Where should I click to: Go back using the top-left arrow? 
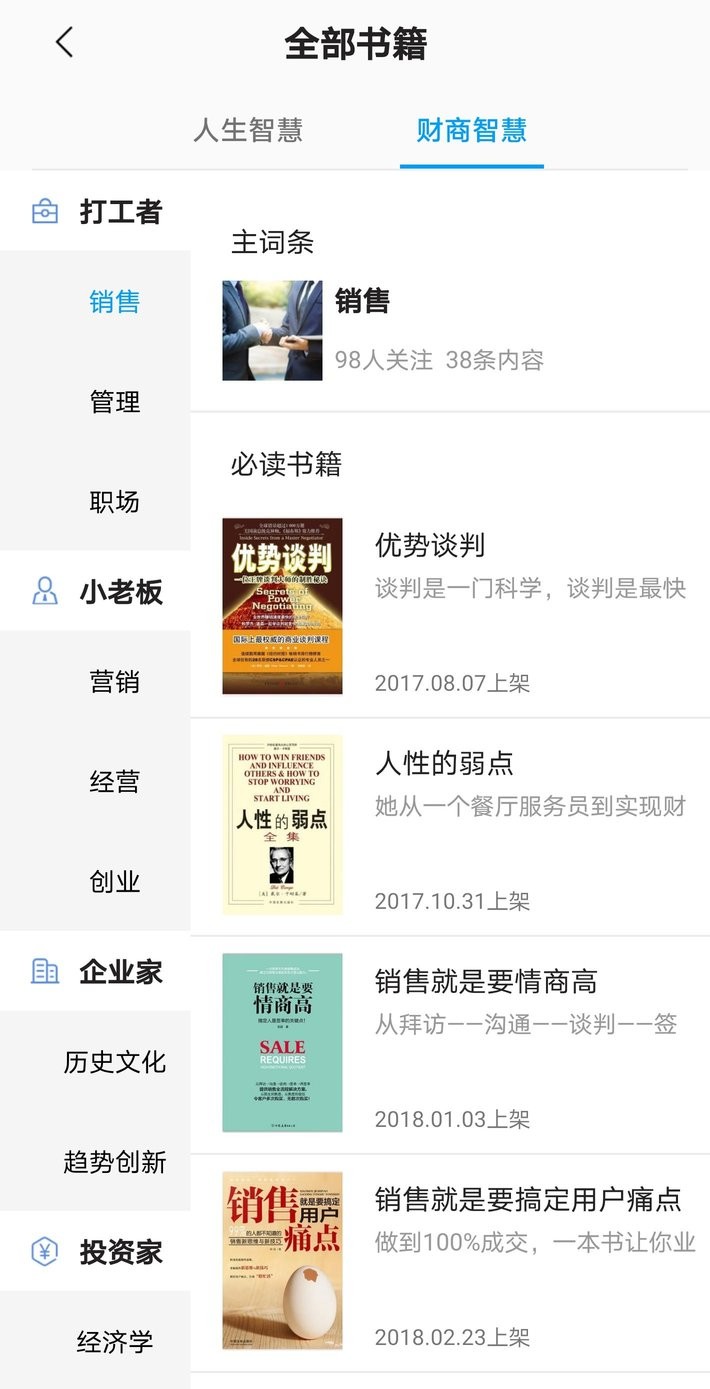point(65,43)
